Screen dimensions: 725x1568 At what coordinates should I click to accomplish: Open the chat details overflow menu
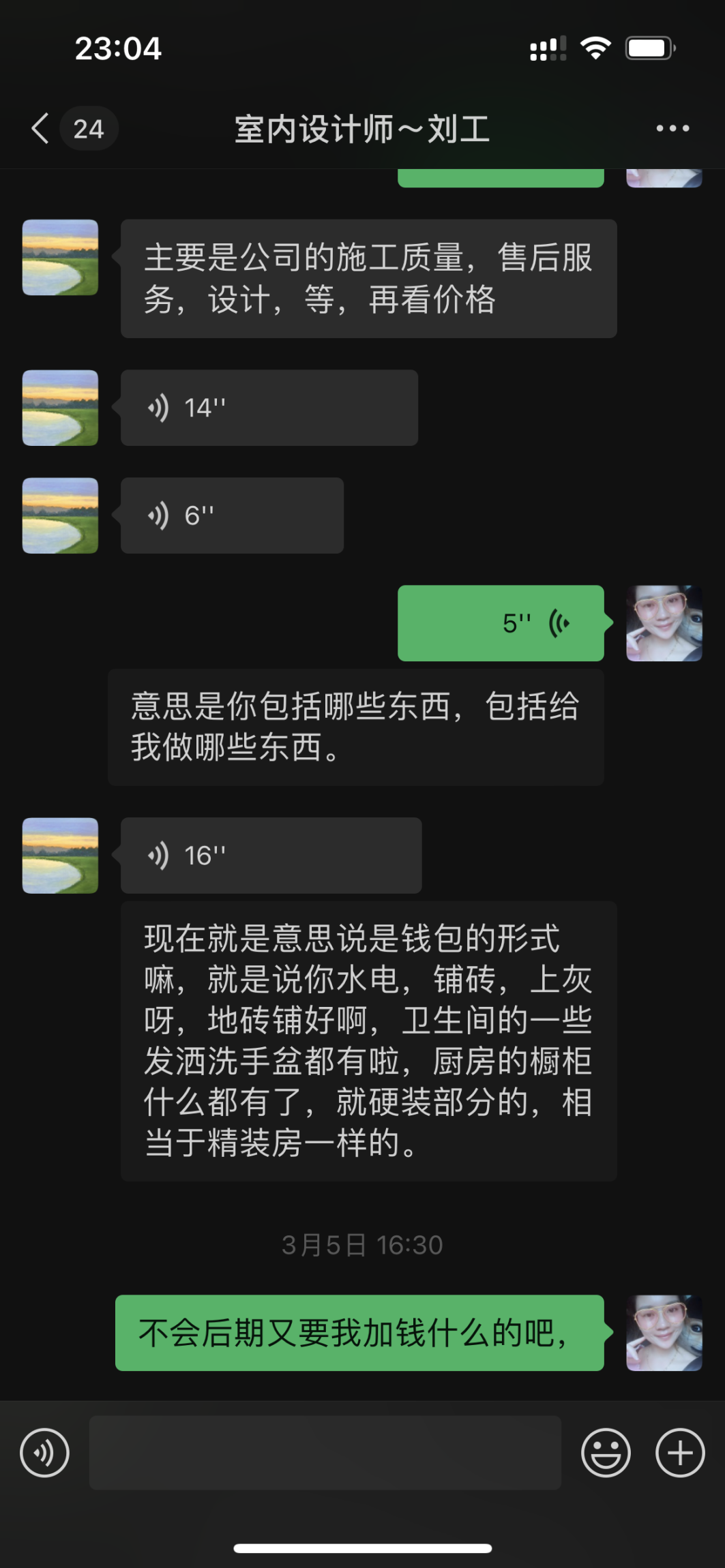[x=672, y=128]
